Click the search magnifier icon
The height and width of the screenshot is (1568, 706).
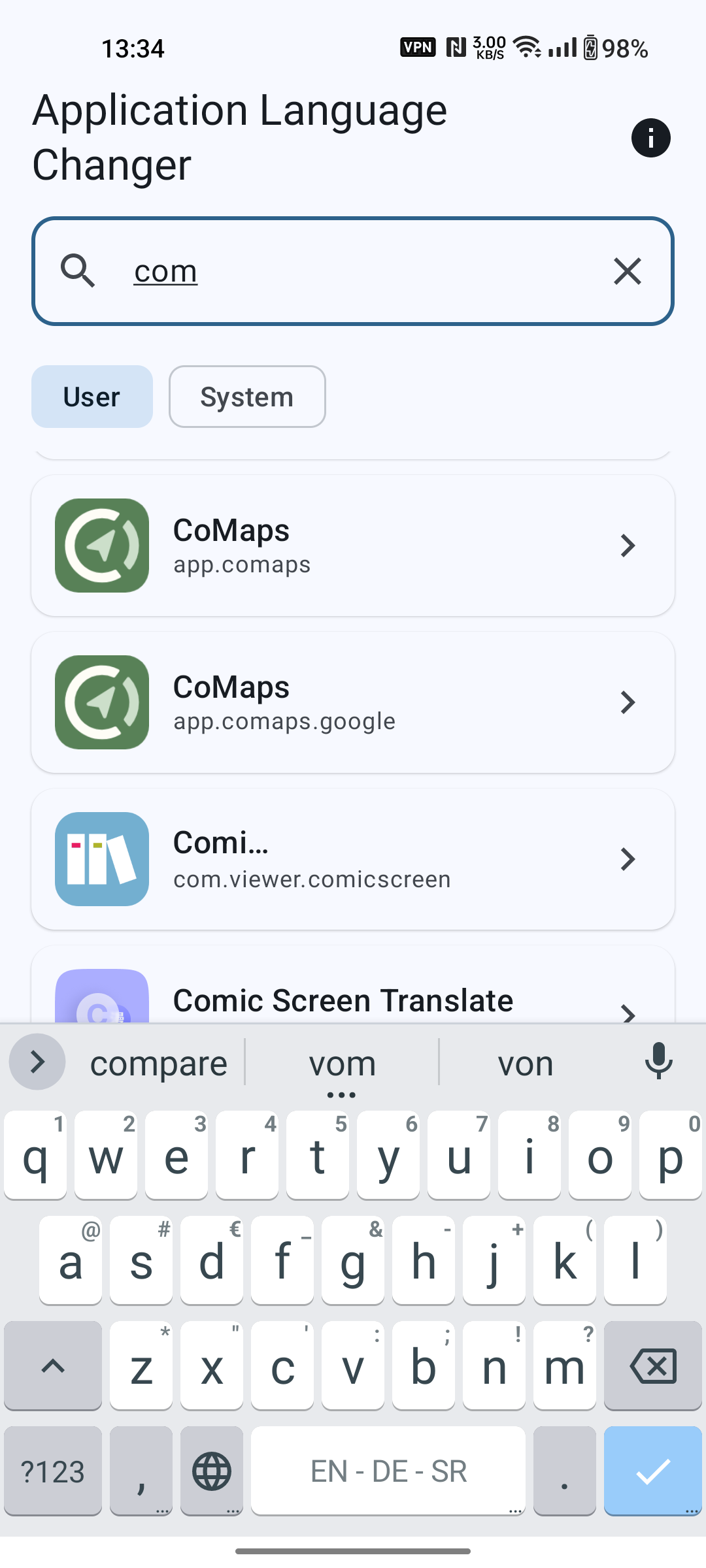[x=78, y=271]
